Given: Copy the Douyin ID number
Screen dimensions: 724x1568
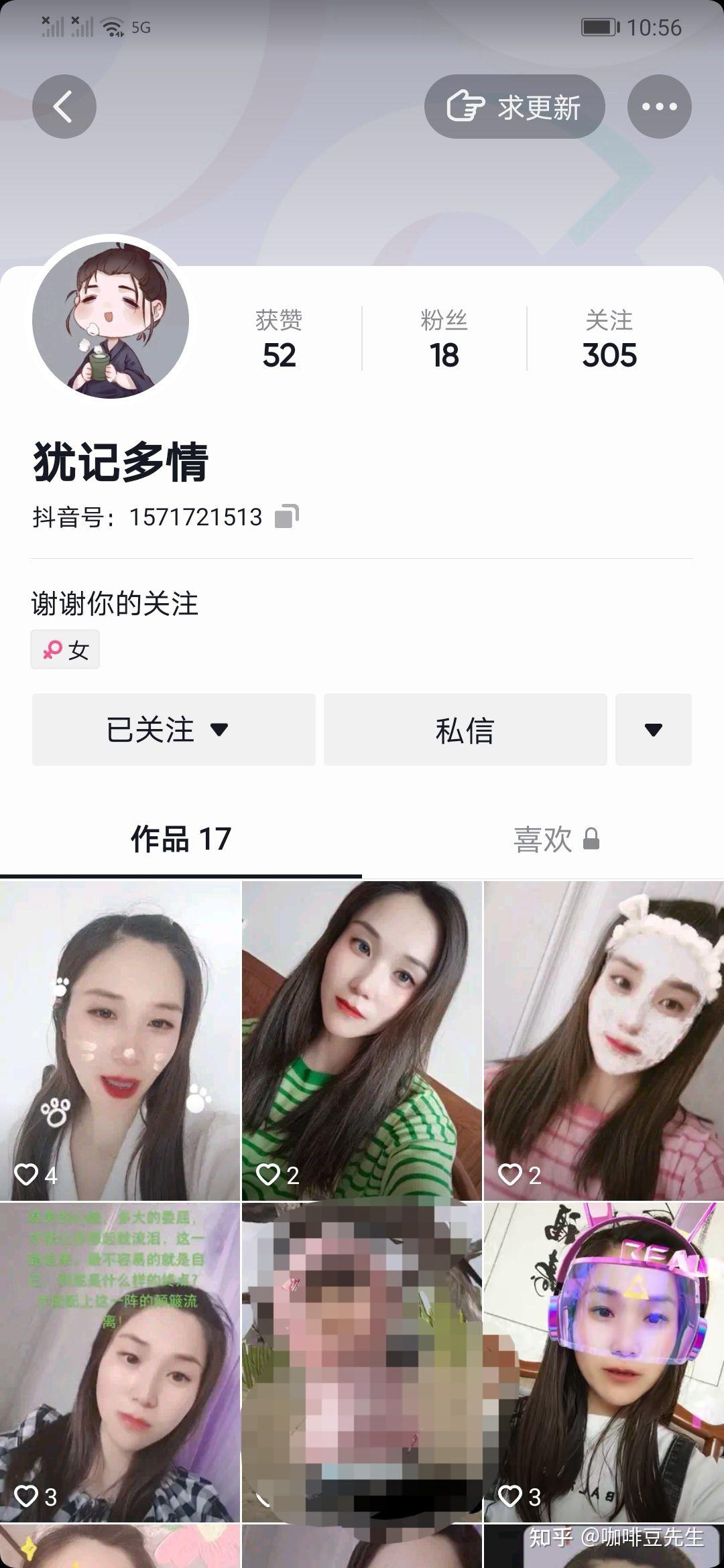Looking at the screenshot, I should (286, 517).
